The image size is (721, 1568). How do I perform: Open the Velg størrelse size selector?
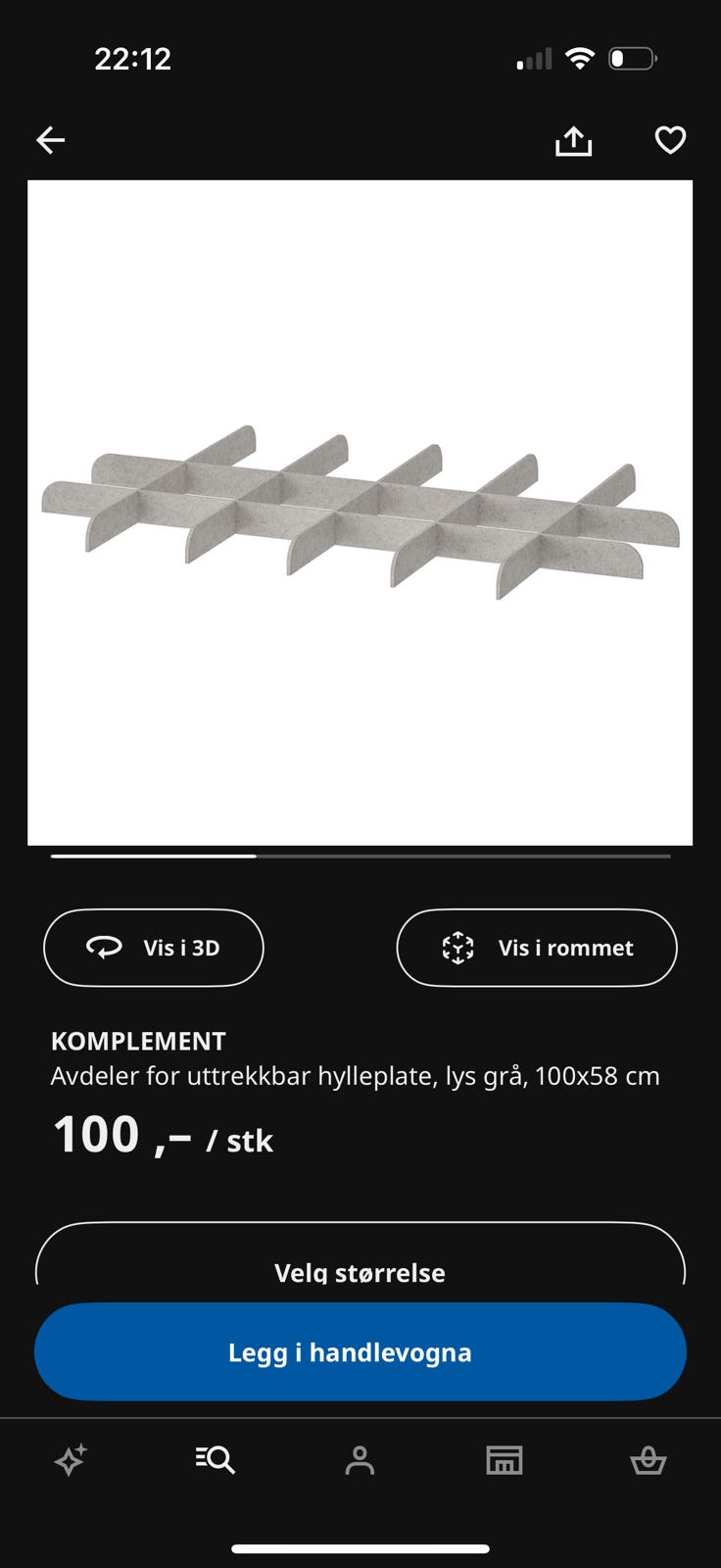pos(360,1267)
